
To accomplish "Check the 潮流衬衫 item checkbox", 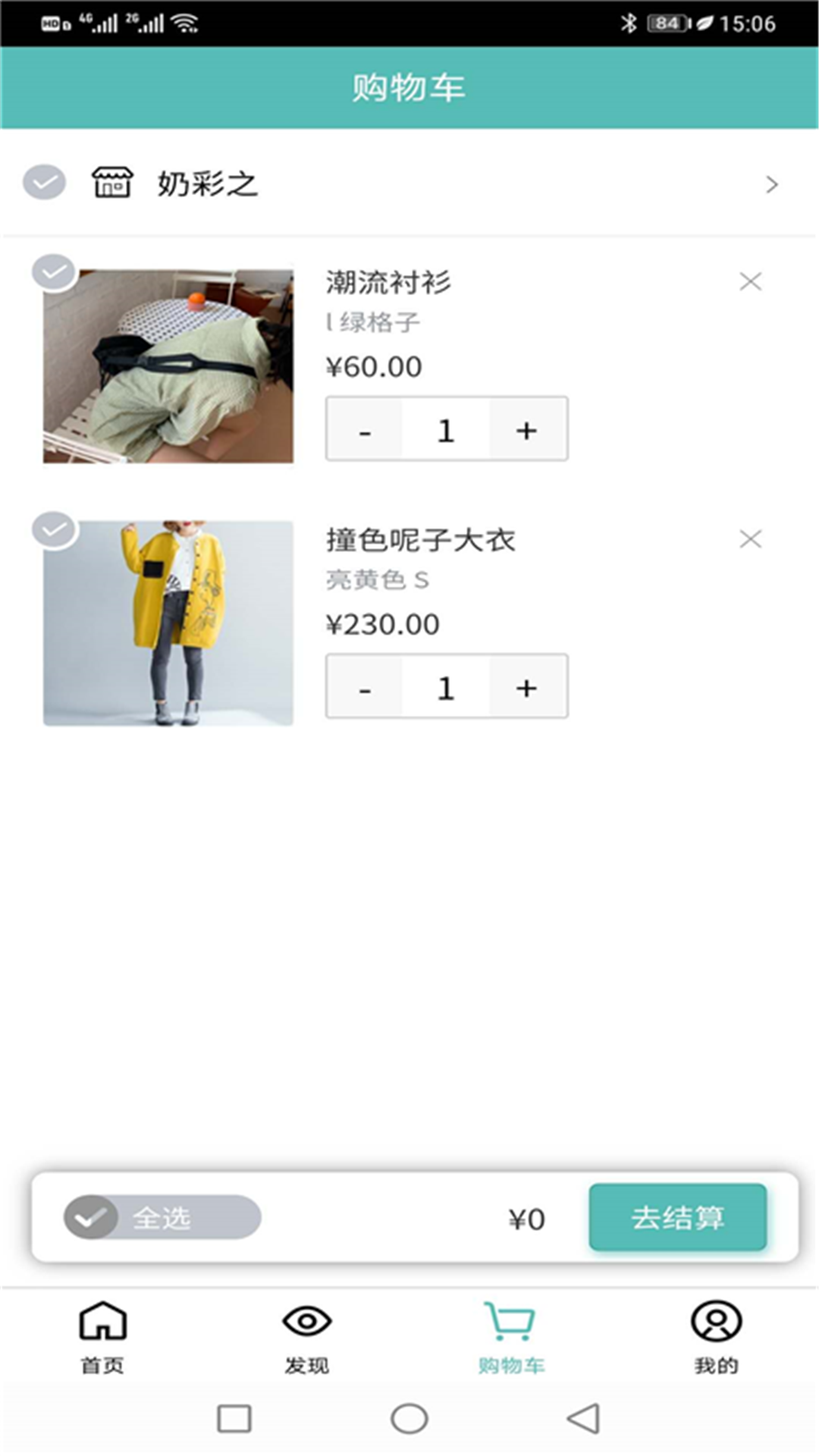I will pos(54,272).
